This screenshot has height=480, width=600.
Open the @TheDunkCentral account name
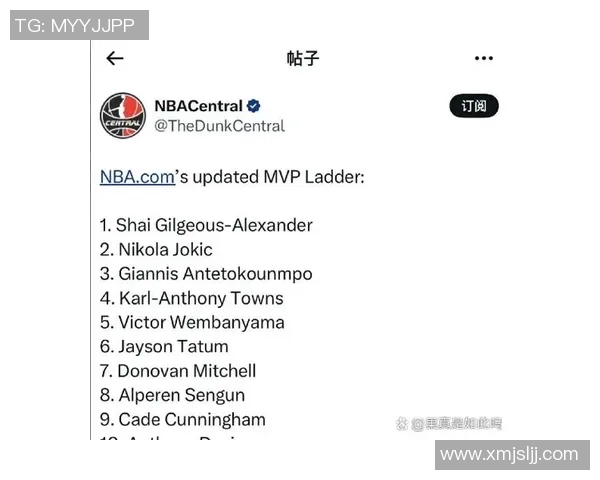219,126
